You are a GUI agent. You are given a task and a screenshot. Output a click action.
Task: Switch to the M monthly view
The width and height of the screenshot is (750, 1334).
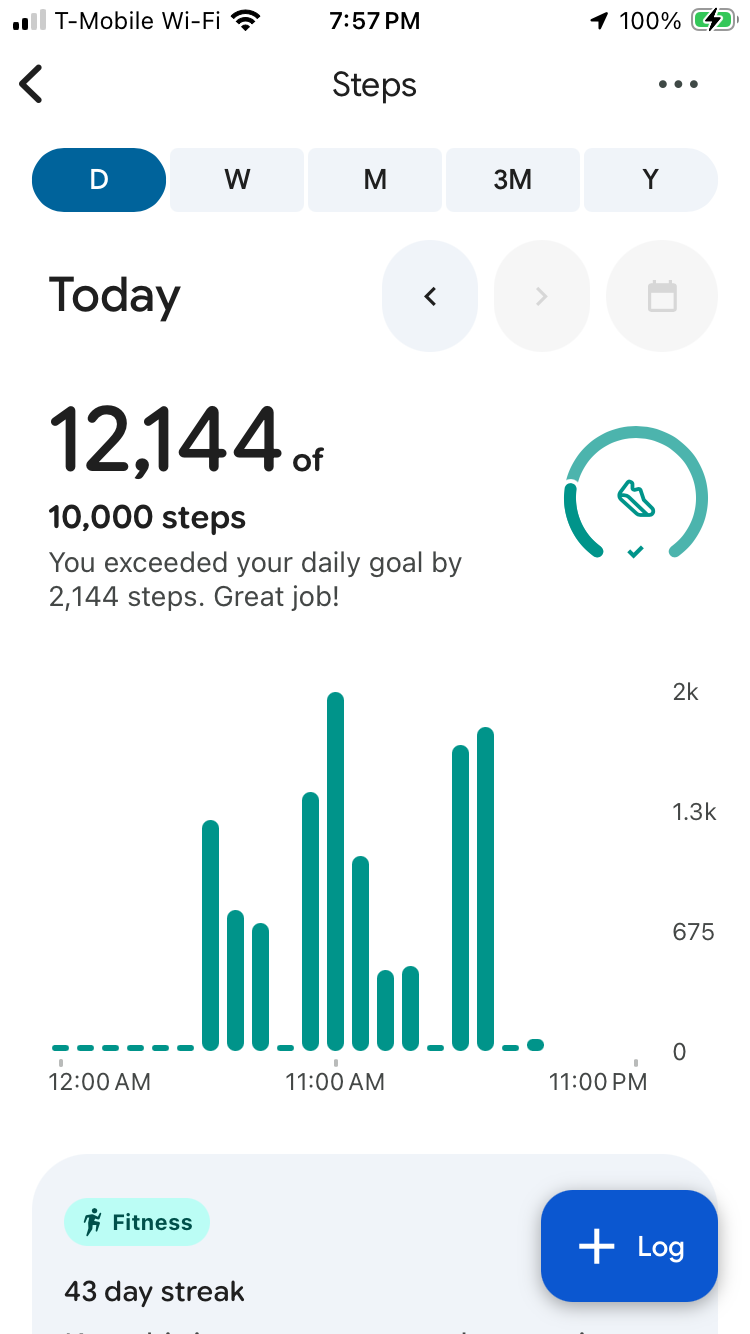tap(375, 180)
